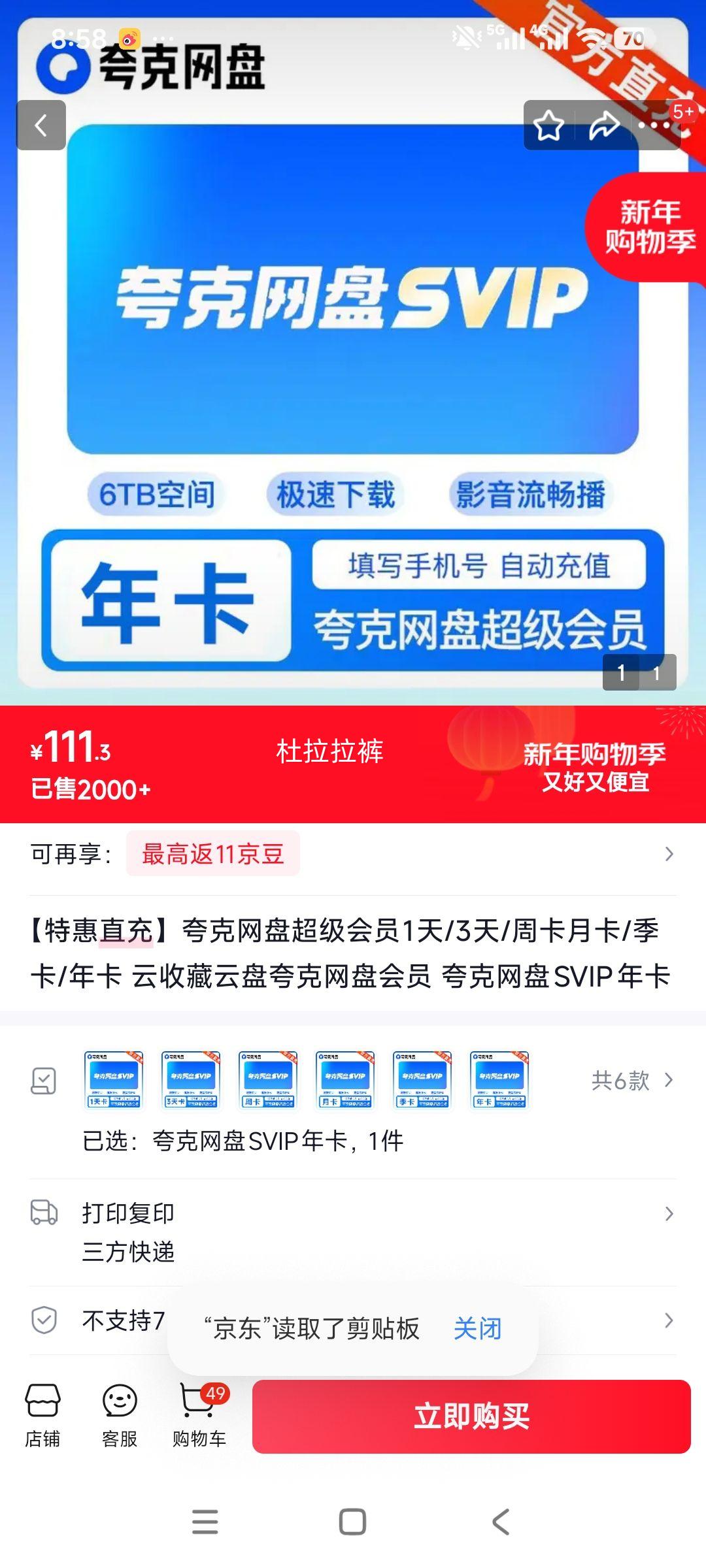
Task: Select the 月卡 variant thumbnail
Action: 345,1081
